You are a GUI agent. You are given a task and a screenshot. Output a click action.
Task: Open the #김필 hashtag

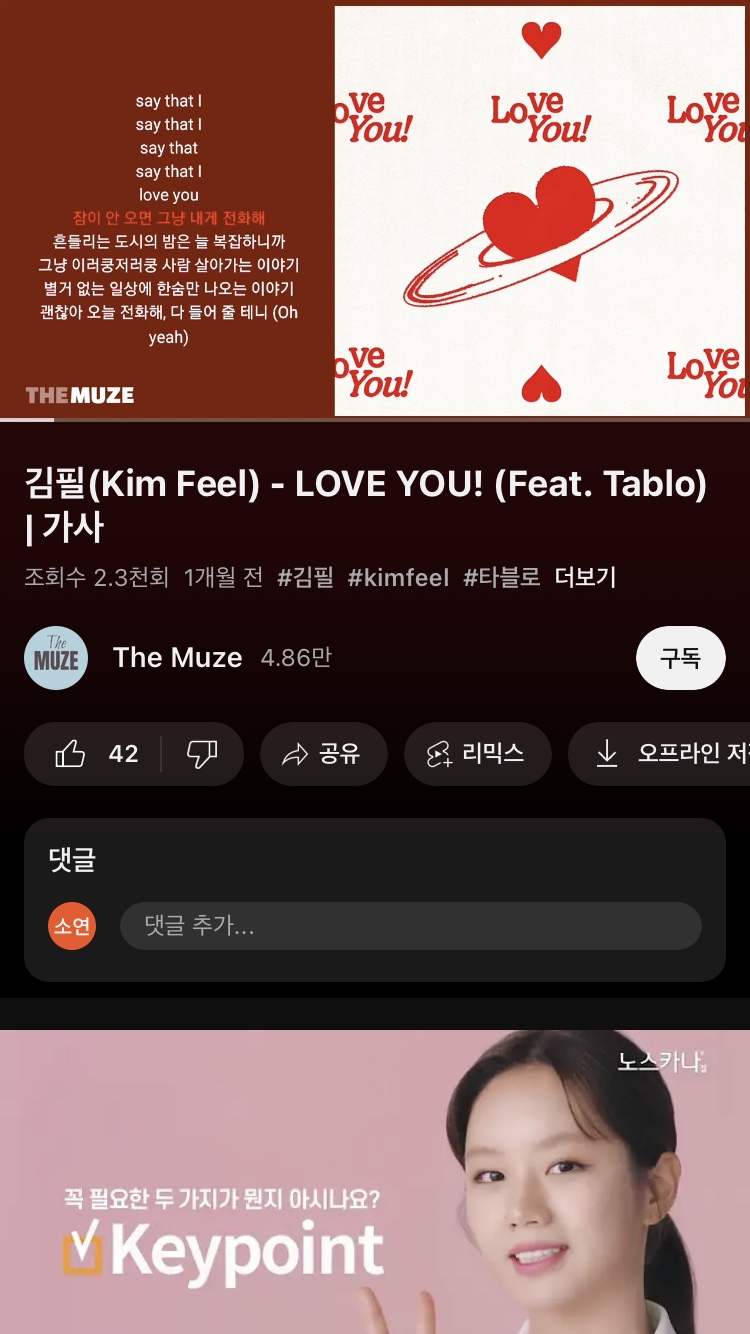coord(305,578)
